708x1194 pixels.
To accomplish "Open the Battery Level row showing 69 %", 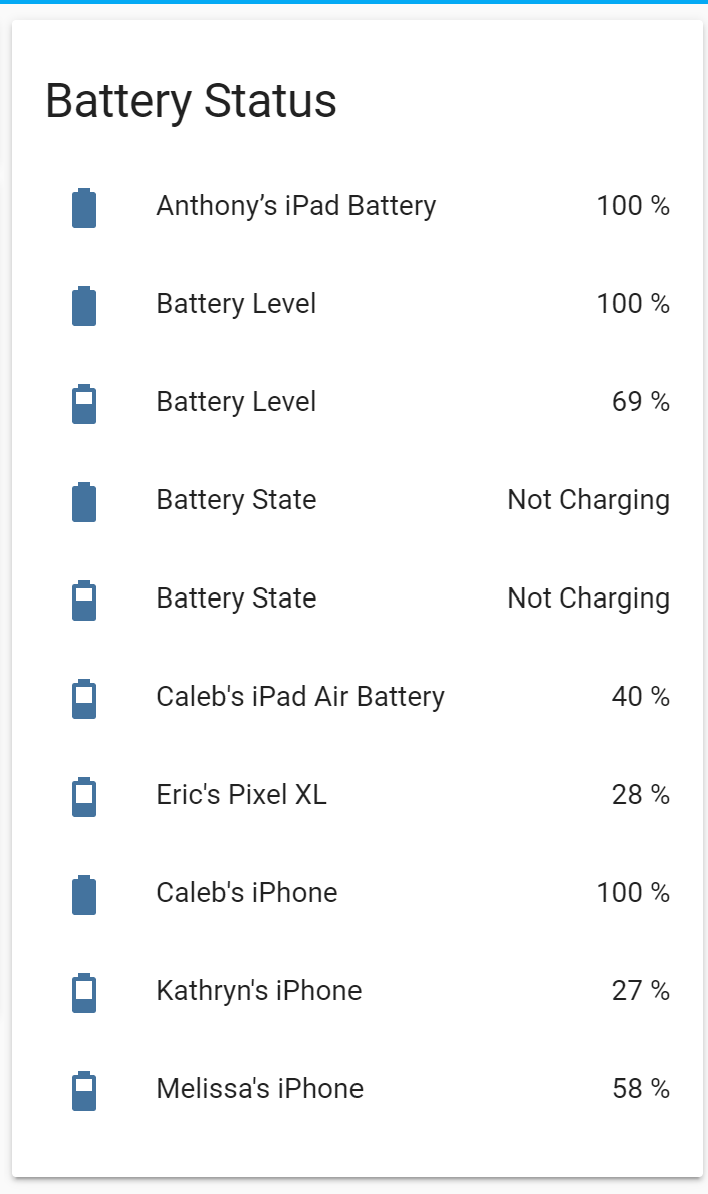I will click(236, 402).
